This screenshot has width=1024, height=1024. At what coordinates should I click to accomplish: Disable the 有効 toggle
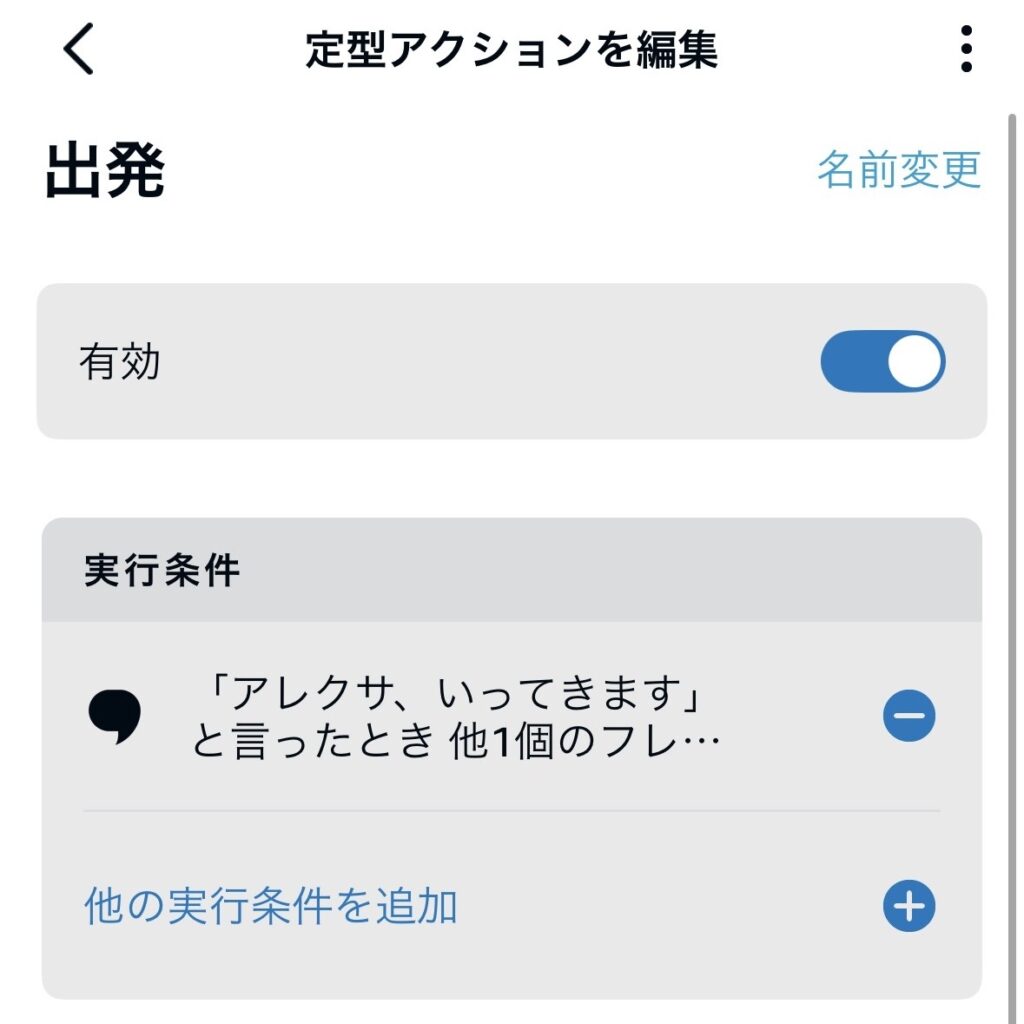[x=882, y=361]
